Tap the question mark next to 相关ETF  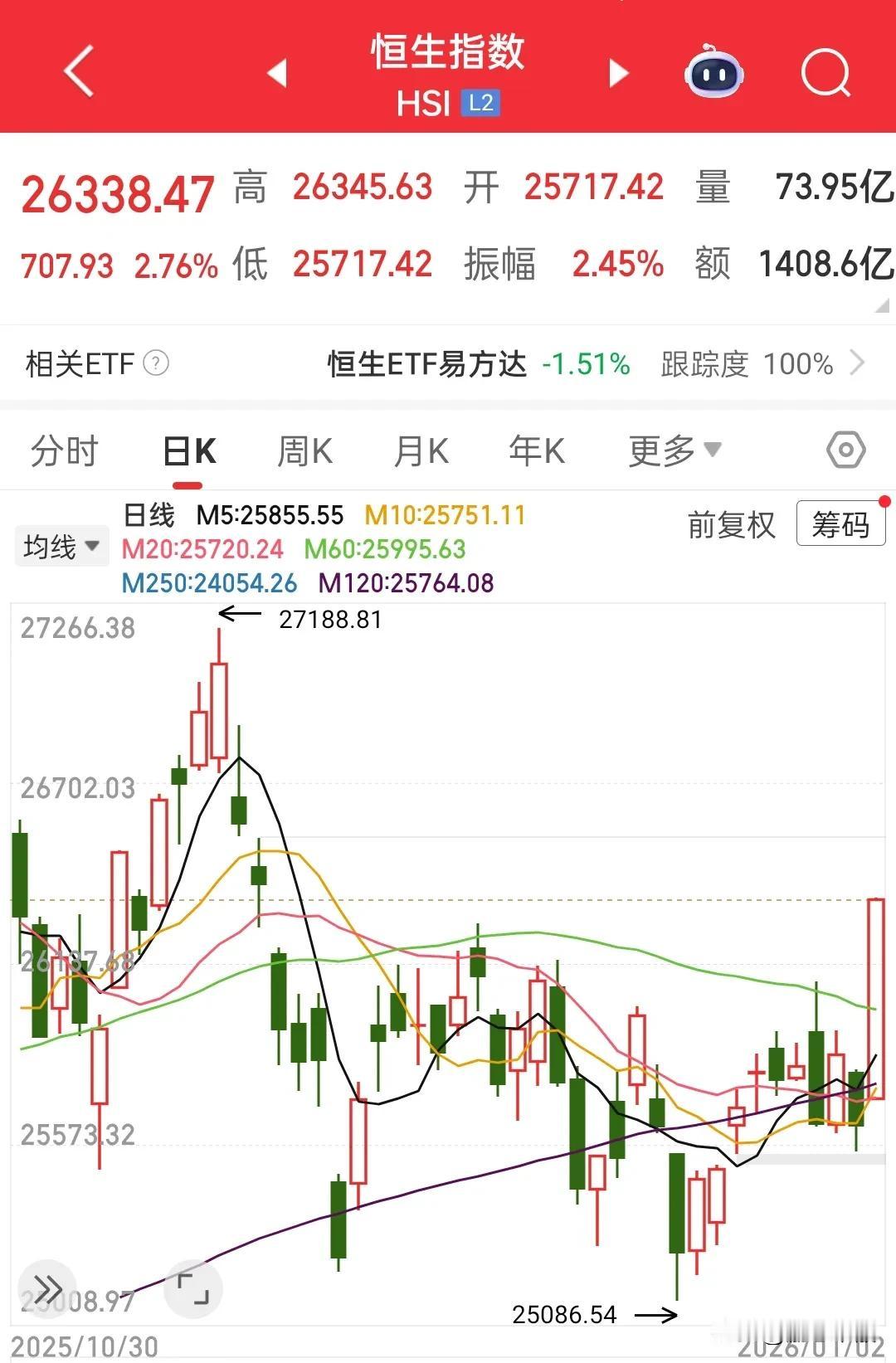[x=157, y=363]
